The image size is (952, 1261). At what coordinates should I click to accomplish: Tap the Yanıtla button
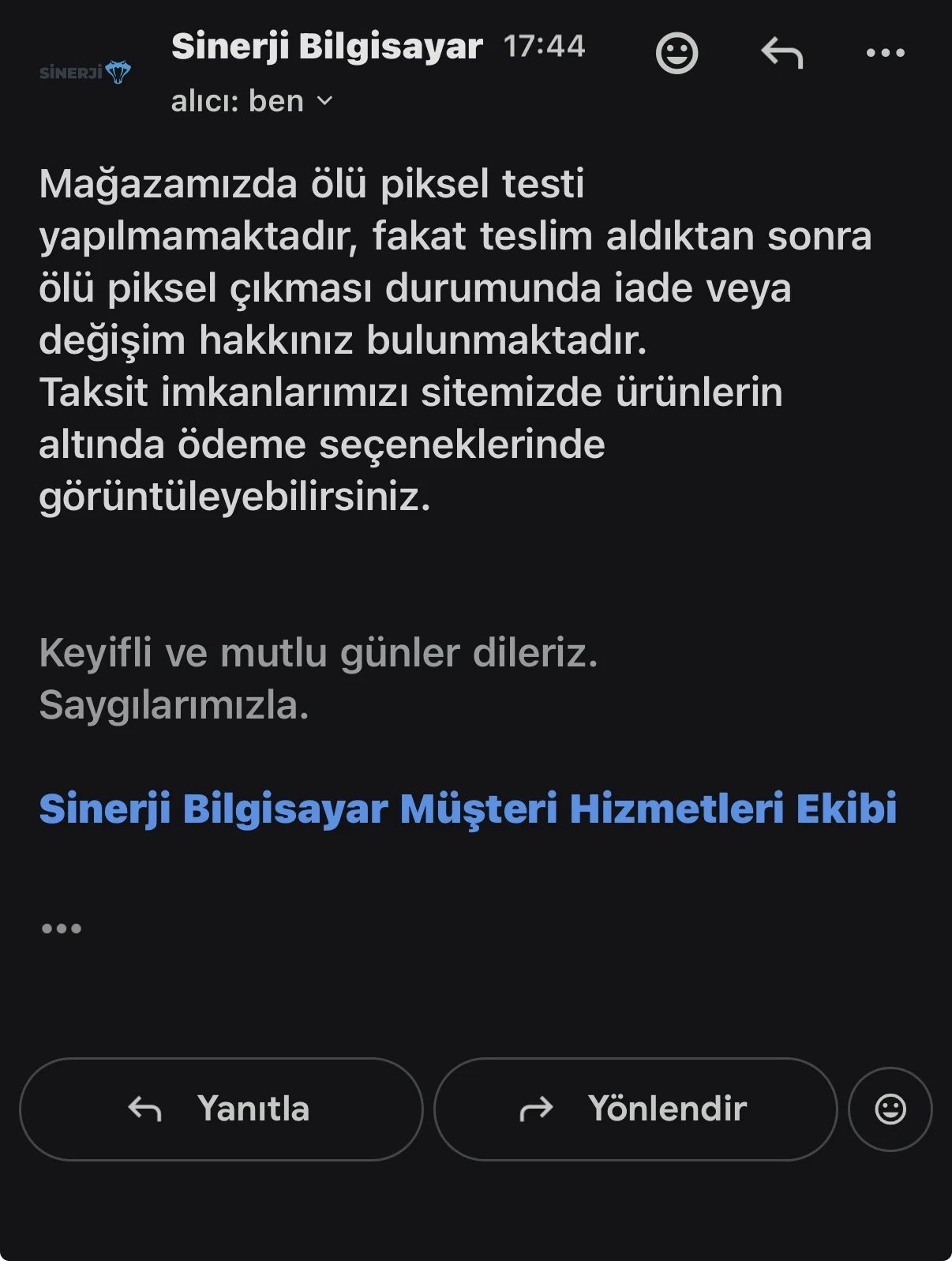pyautogui.click(x=221, y=1109)
